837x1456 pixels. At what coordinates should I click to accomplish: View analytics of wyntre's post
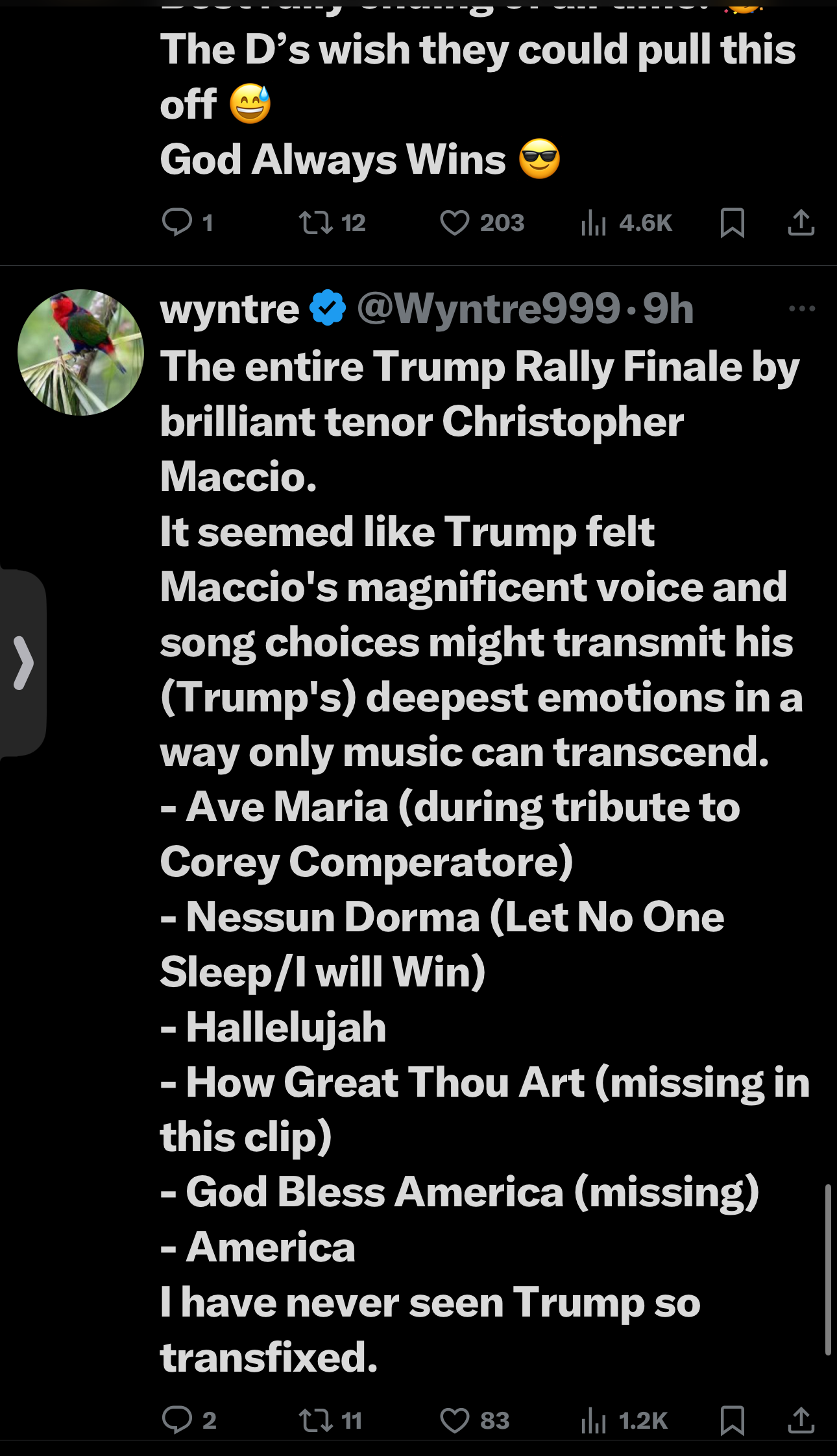(x=594, y=1420)
